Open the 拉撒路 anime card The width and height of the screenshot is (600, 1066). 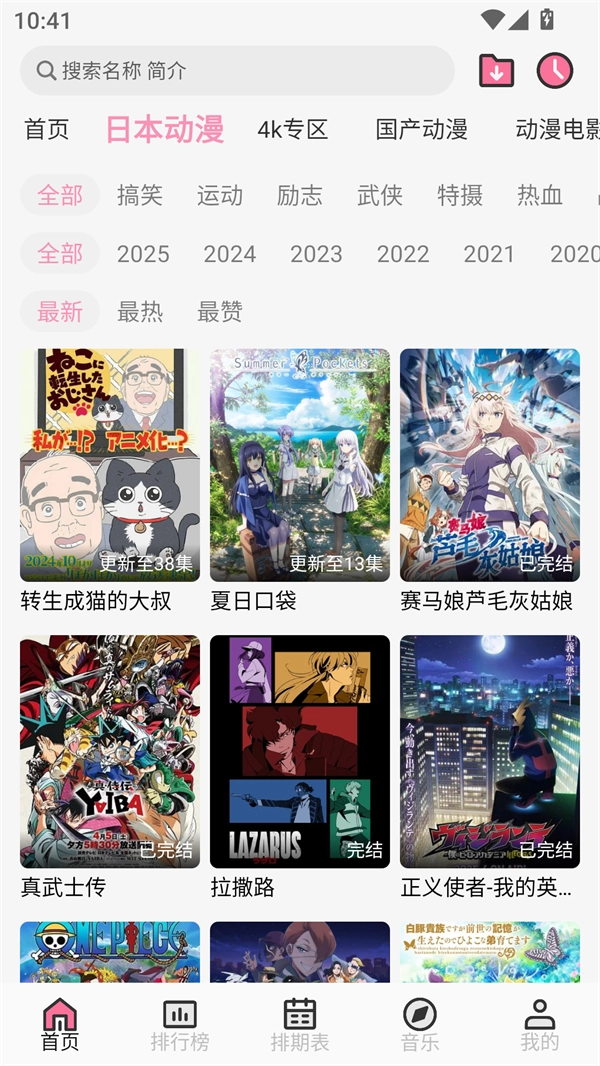coord(300,752)
